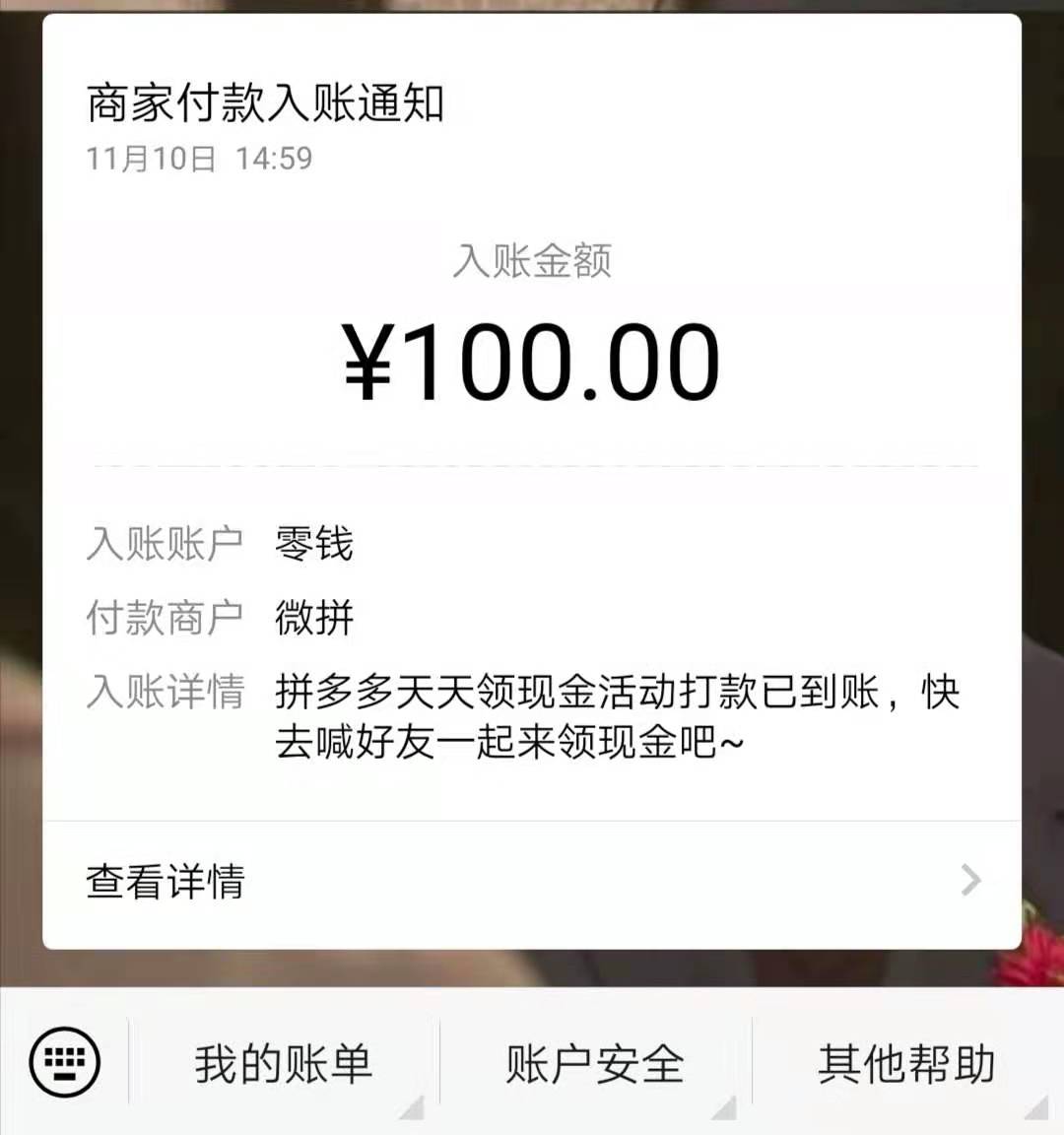Open the 我的账单 menu item
Screen dimensions: 1064x1135
(x=284, y=1062)
